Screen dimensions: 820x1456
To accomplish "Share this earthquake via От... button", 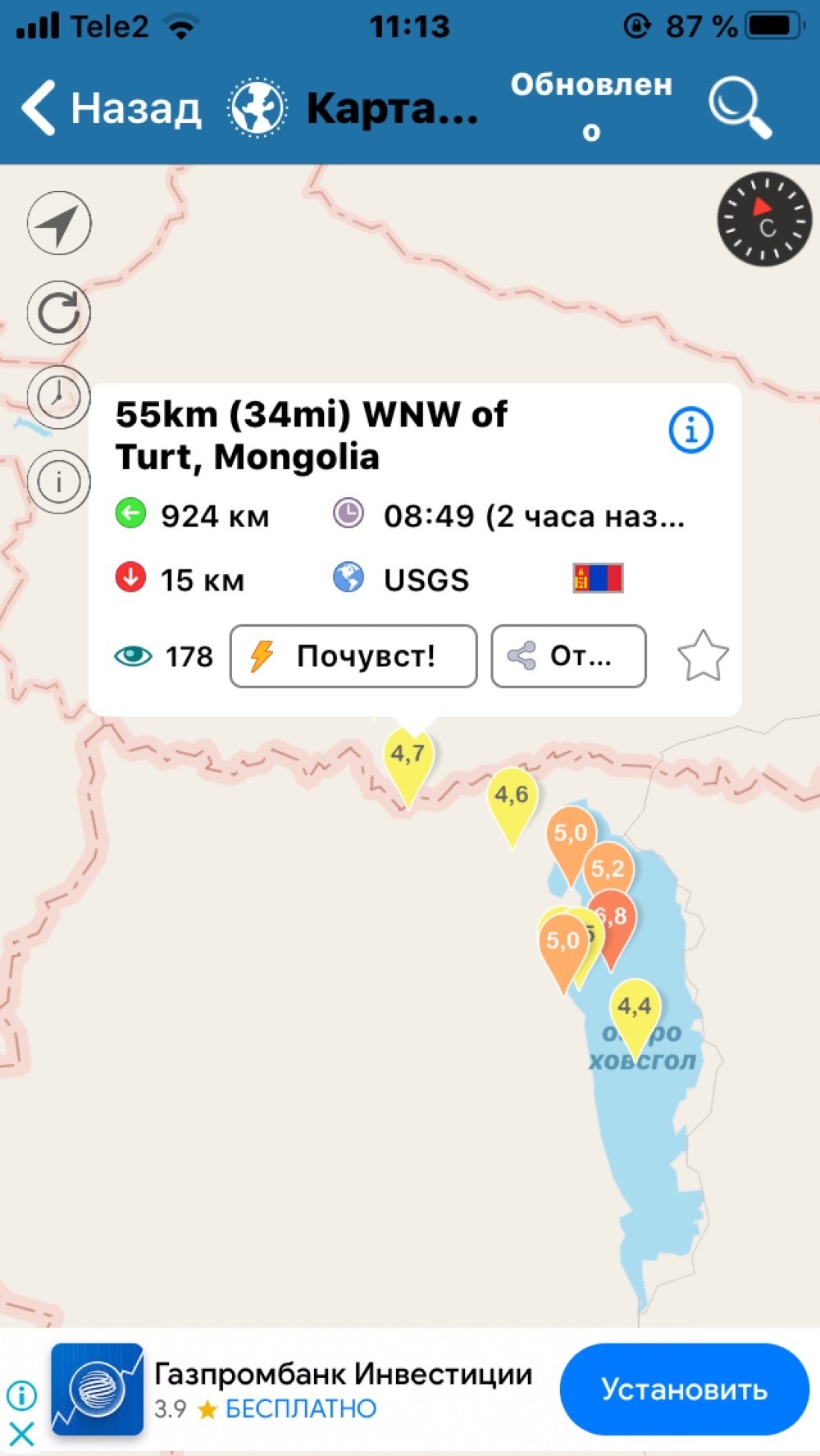I will [x=568, y=656].
